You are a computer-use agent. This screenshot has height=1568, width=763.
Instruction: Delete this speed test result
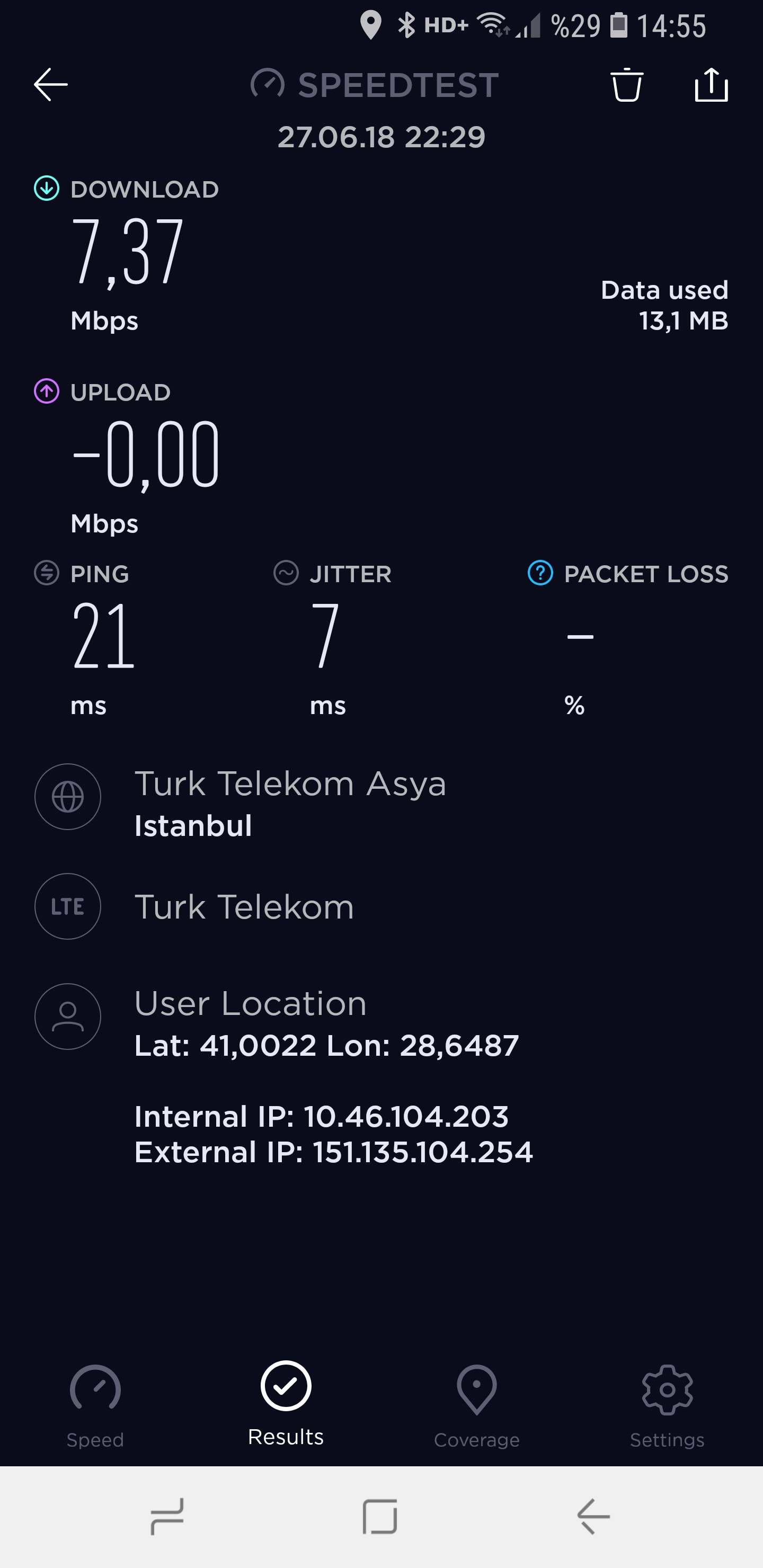point(627,85)
